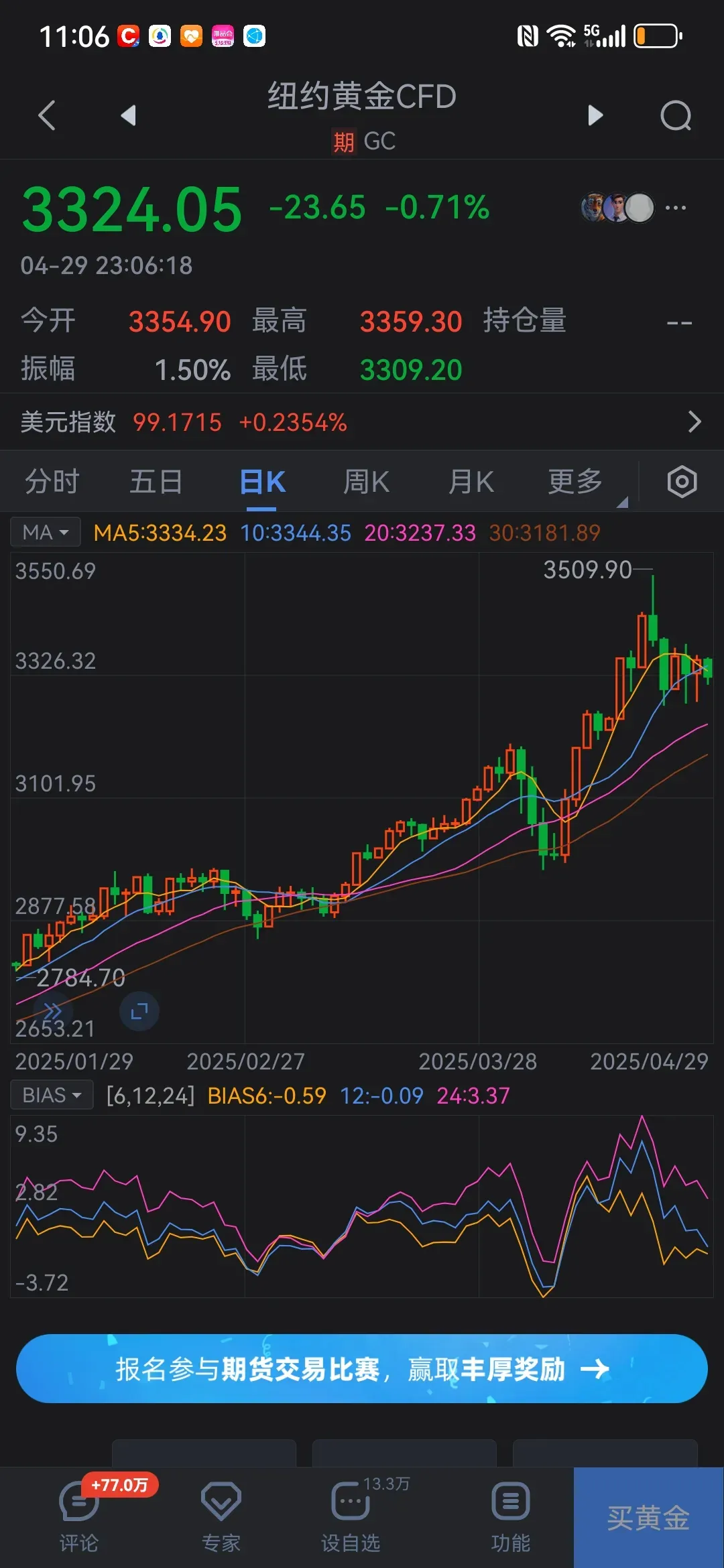Screen dimensions: 724x1568
Task: Open chart settings hexagon icon
Action: pyautogui.click(x=682, y=482)
